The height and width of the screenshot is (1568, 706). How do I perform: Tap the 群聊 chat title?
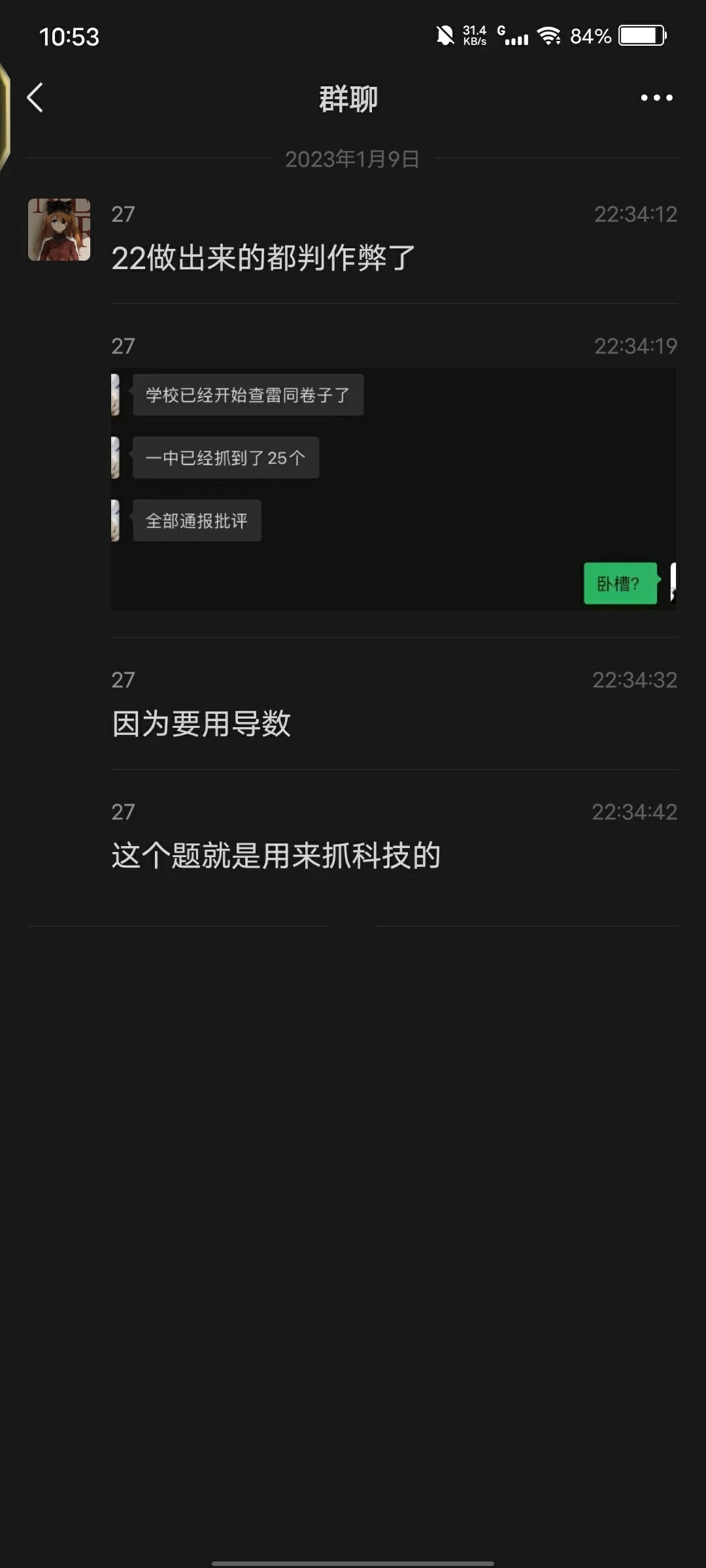[347, 98]
